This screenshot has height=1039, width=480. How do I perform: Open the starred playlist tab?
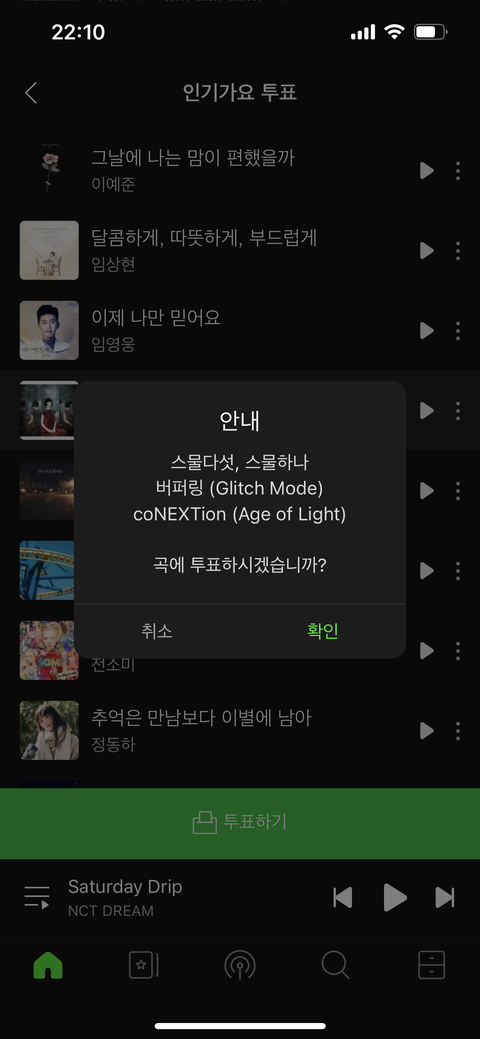click(144, 965)
